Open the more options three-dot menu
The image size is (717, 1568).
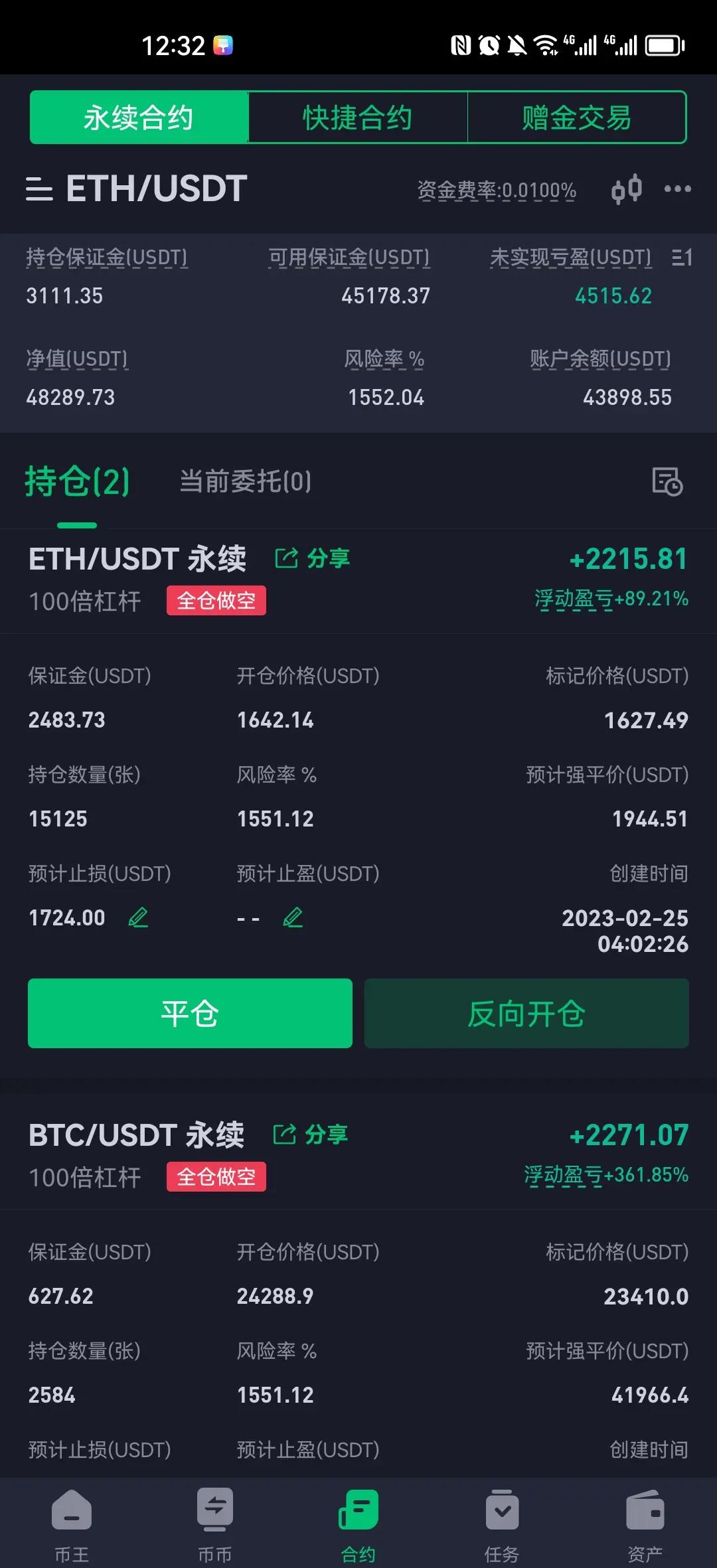tap(678, 189)
